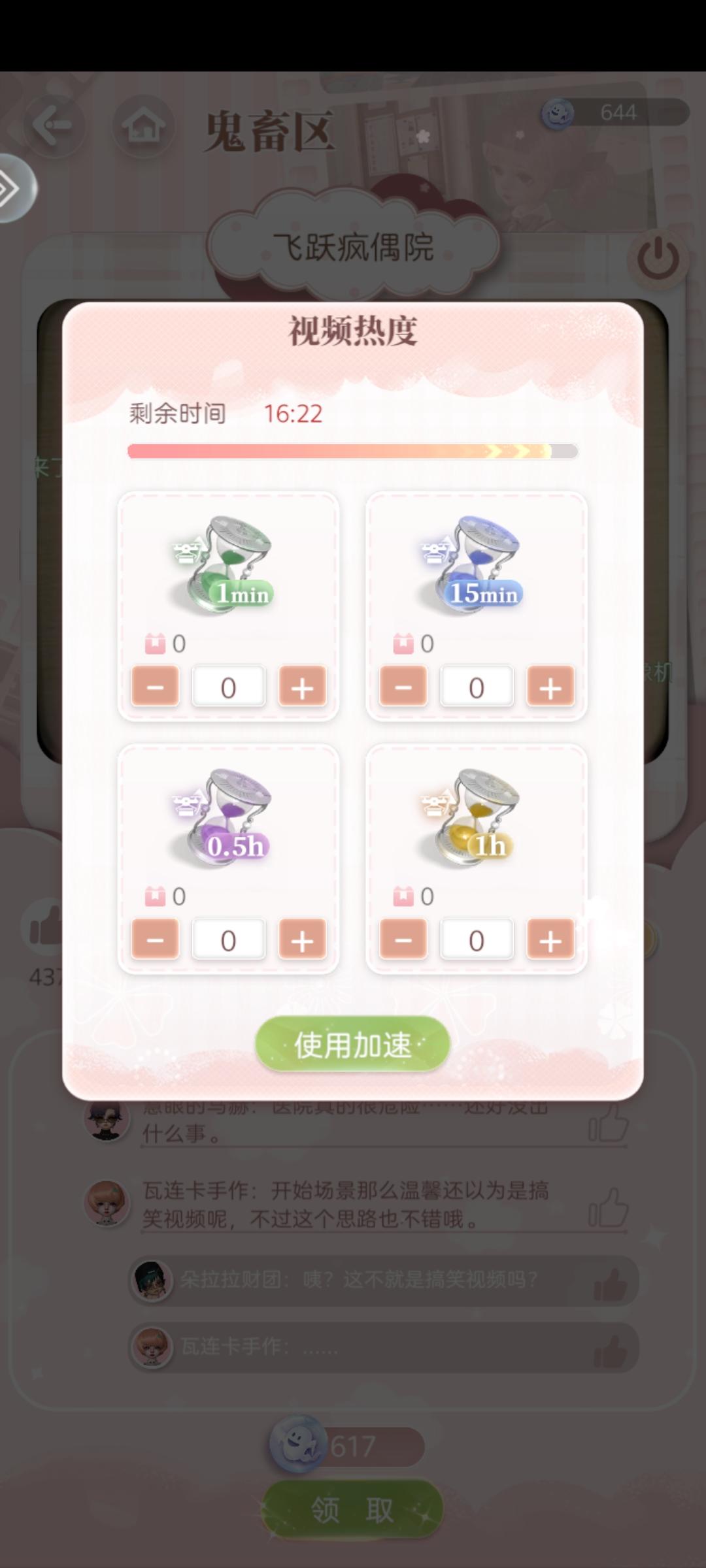Tap the home icon at top

point(143,125)
